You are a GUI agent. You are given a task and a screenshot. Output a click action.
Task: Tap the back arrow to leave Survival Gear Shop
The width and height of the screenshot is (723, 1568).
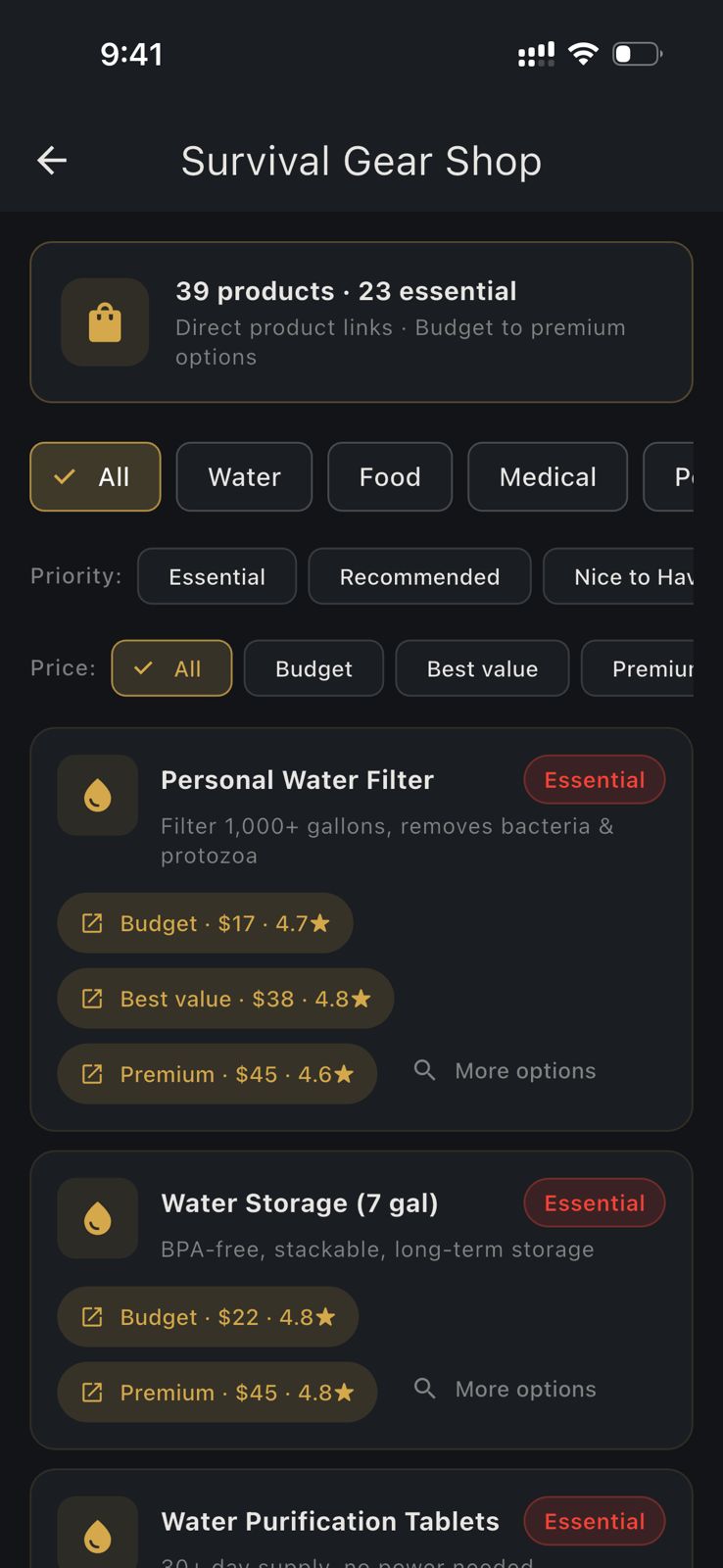tap(51, 161)
